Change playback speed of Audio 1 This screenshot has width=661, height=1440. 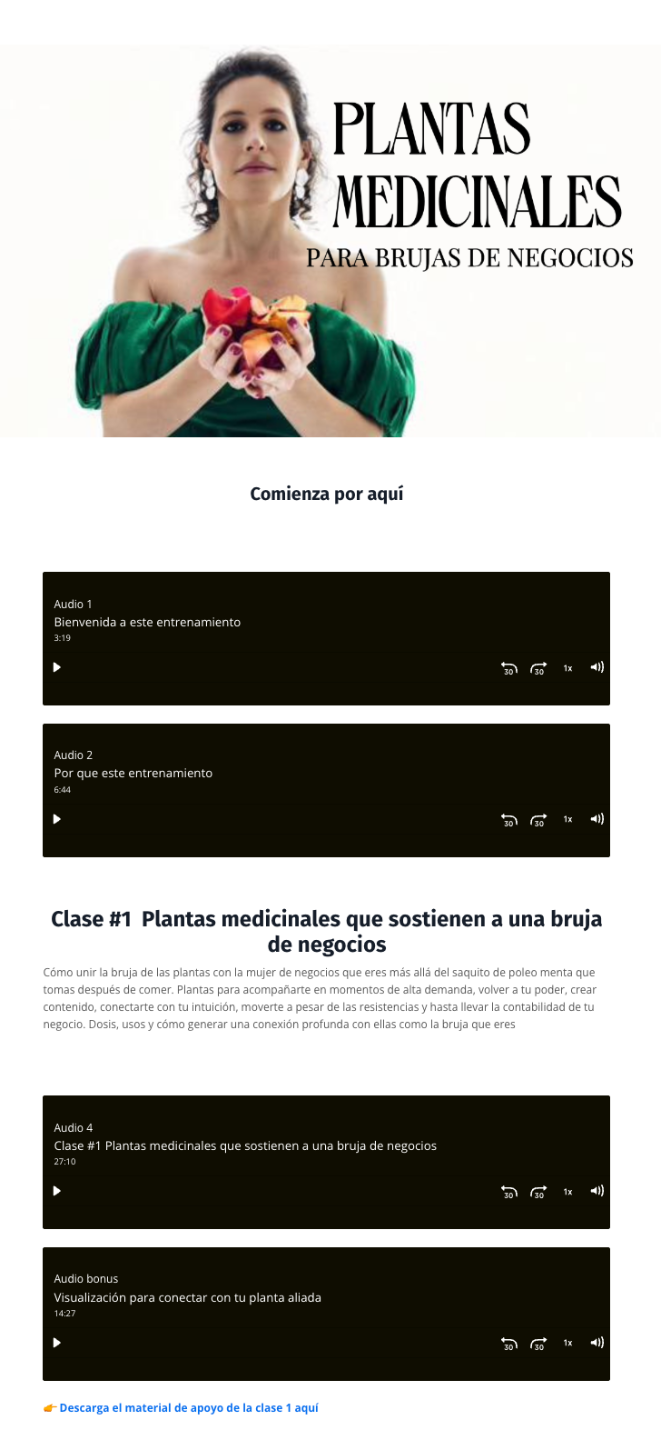(567, 668)
